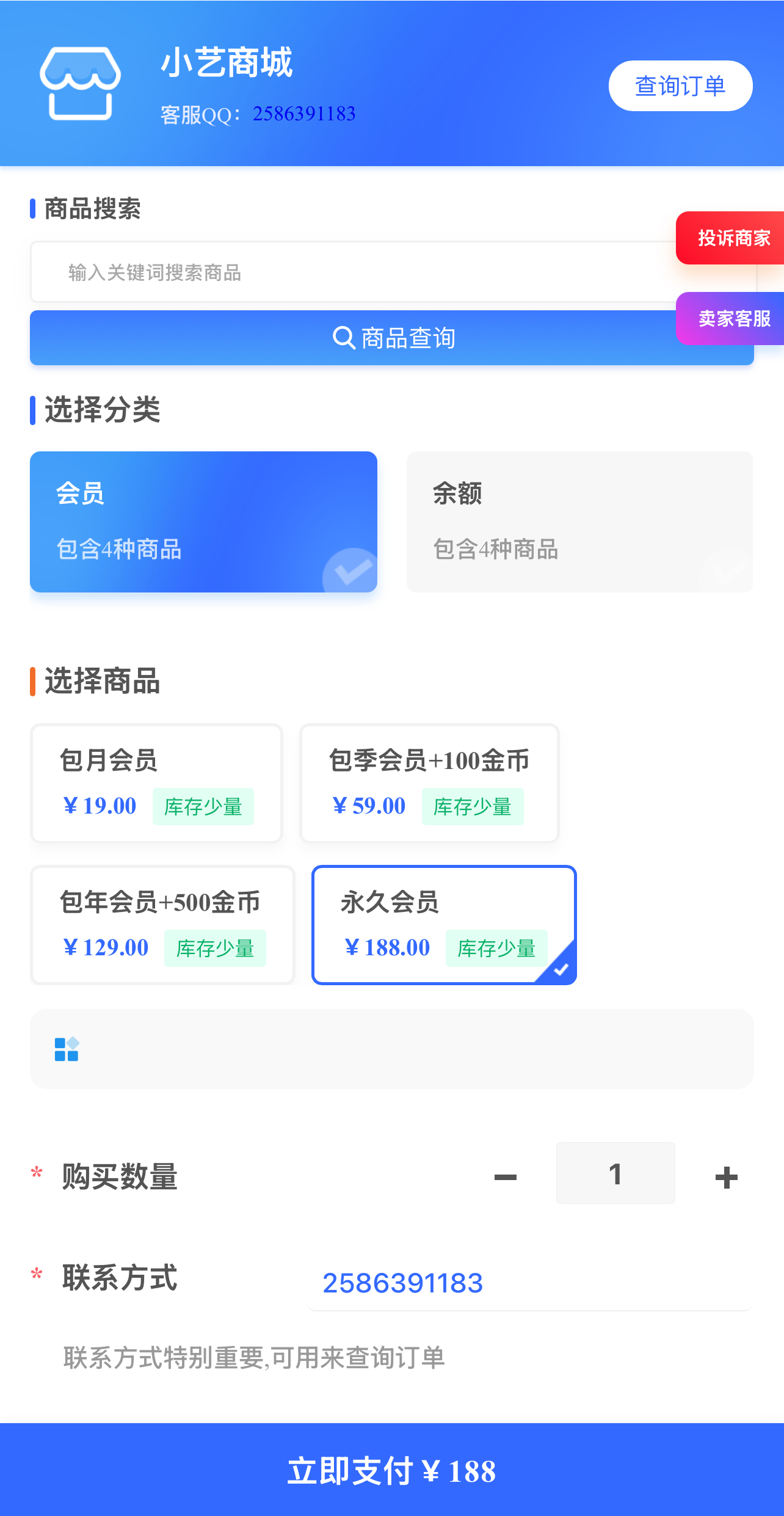784x1516 pixels.
Task: Pay now with 立即支付 ¥188
Action: 392,1470
